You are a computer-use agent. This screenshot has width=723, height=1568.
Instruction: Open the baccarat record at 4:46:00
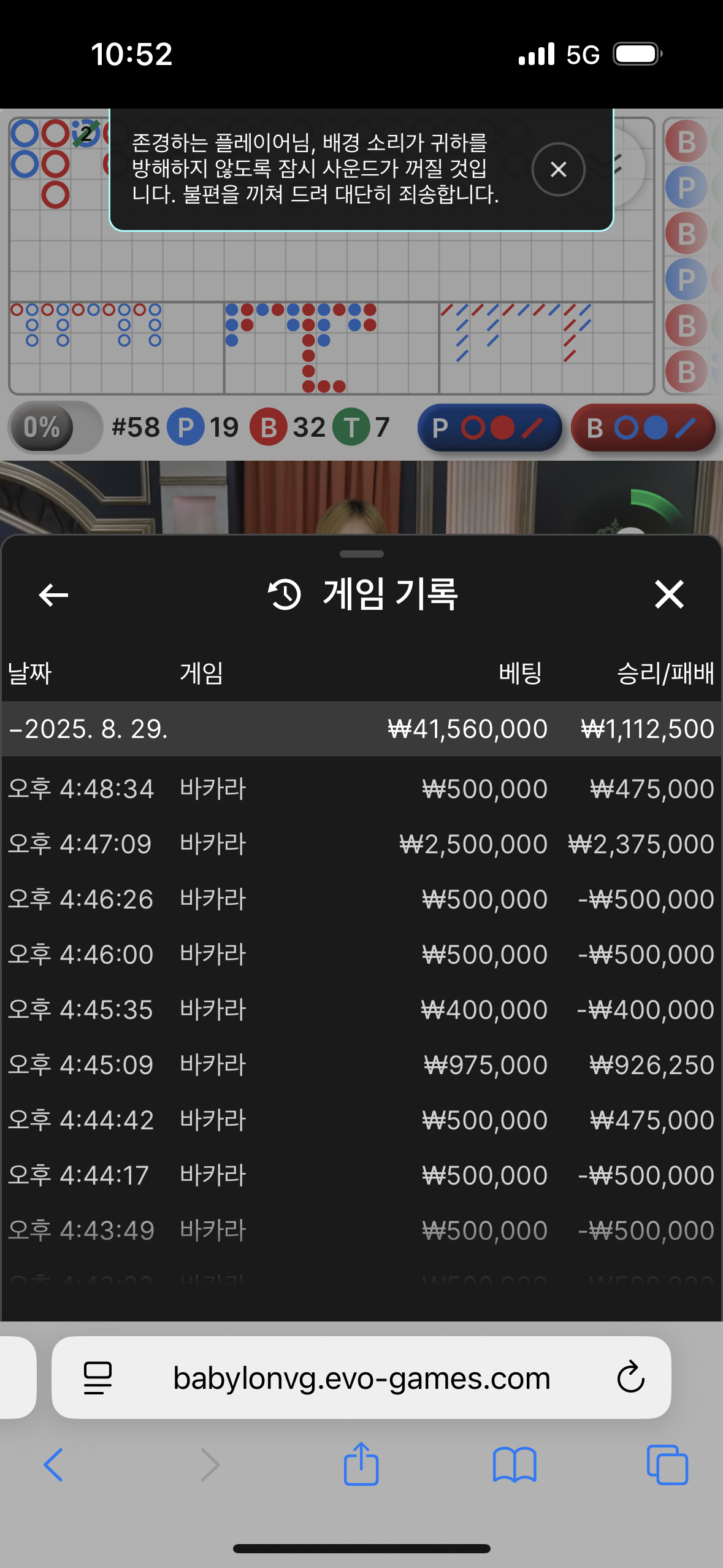pyautogui.click(x=361, y=955)
